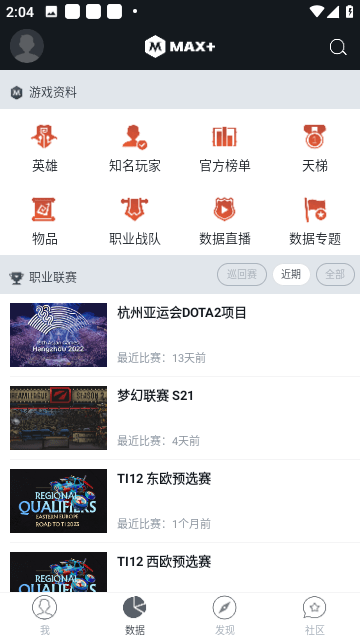This screenshot has height=640, width=360.
Task: Open the 英雄 heroes section
Action: pyautogui.click(x=45, y=149)
